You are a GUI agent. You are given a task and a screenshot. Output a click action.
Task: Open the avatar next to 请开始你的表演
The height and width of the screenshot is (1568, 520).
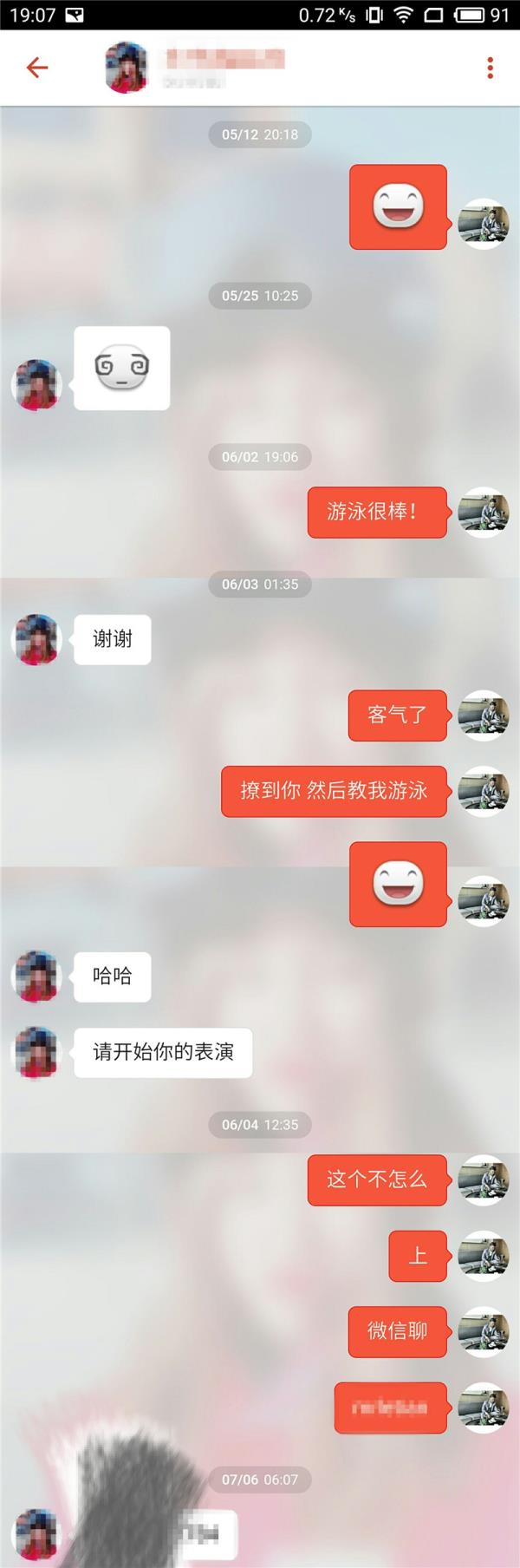(36, 1053)
